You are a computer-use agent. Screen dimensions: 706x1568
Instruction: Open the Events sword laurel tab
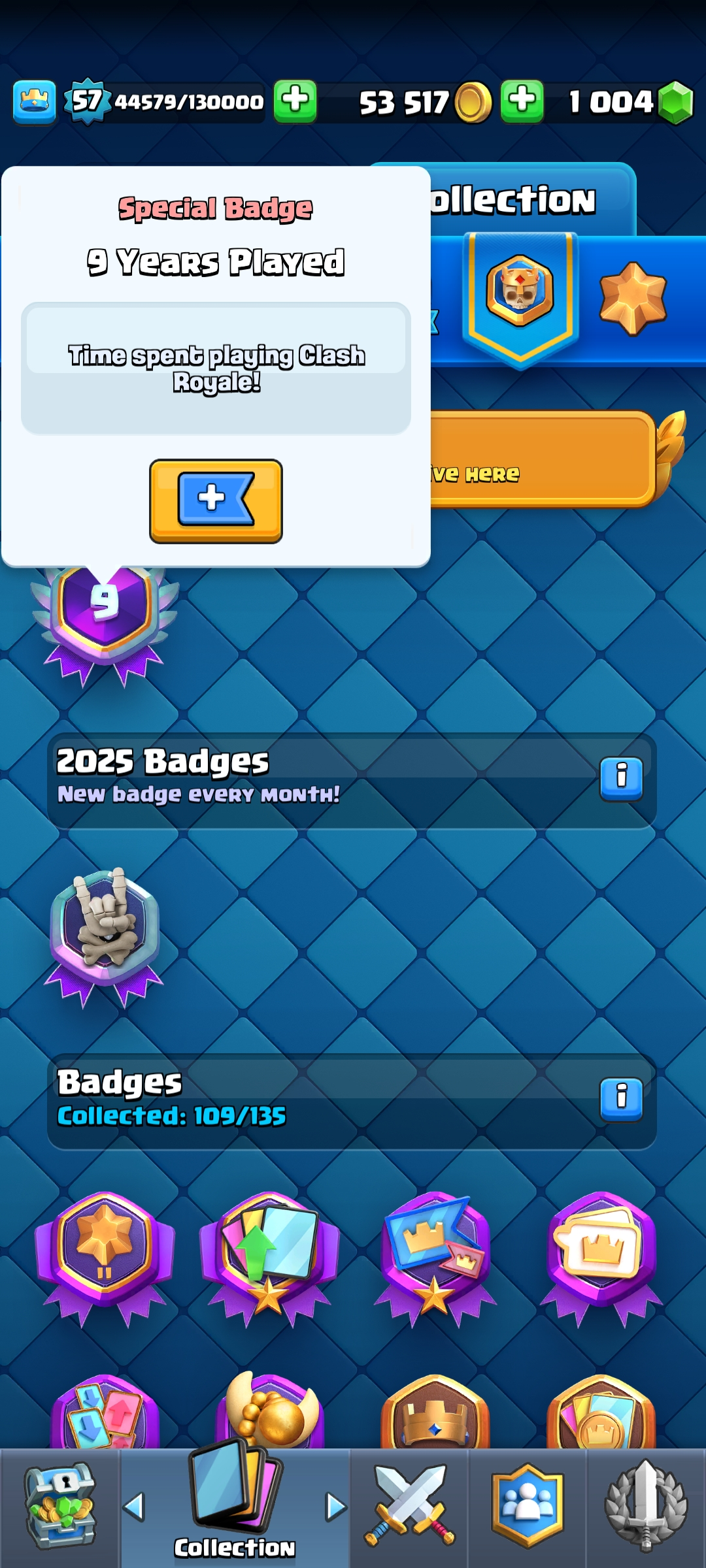click(x=646, y=1506)
